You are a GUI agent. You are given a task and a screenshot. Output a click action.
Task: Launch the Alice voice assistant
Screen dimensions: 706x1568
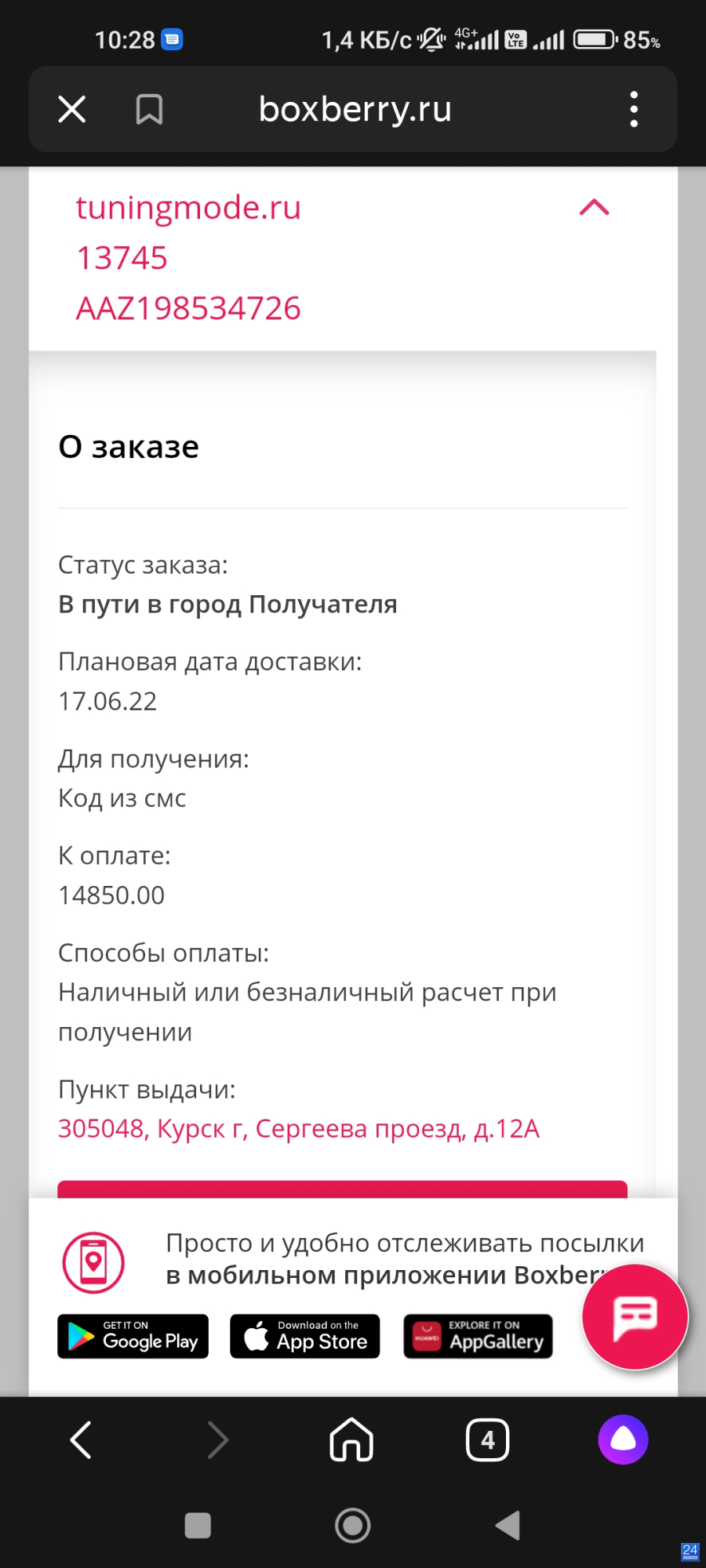click(x=623, y=1439)
